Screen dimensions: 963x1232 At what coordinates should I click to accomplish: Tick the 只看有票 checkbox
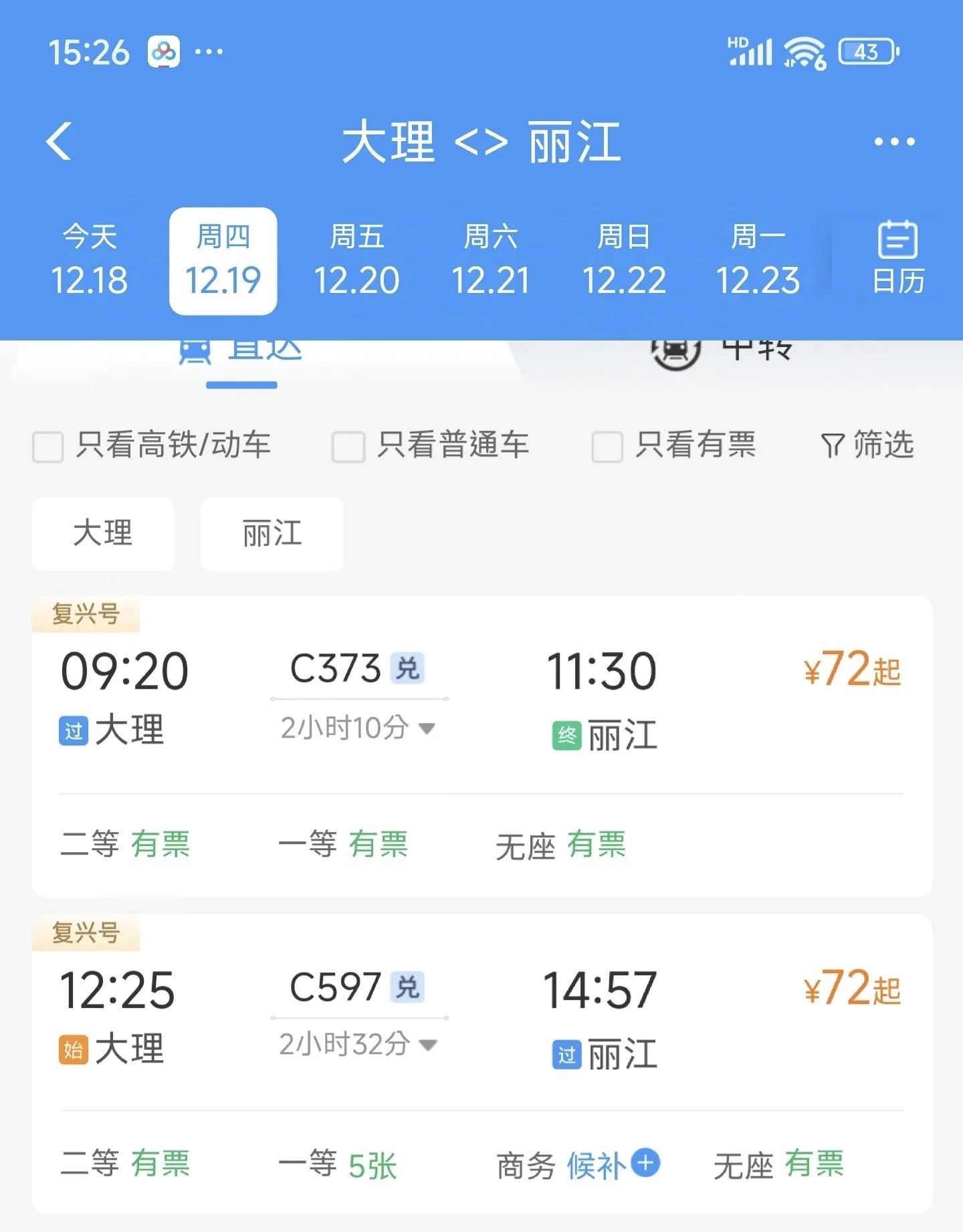tap(607, 446)
